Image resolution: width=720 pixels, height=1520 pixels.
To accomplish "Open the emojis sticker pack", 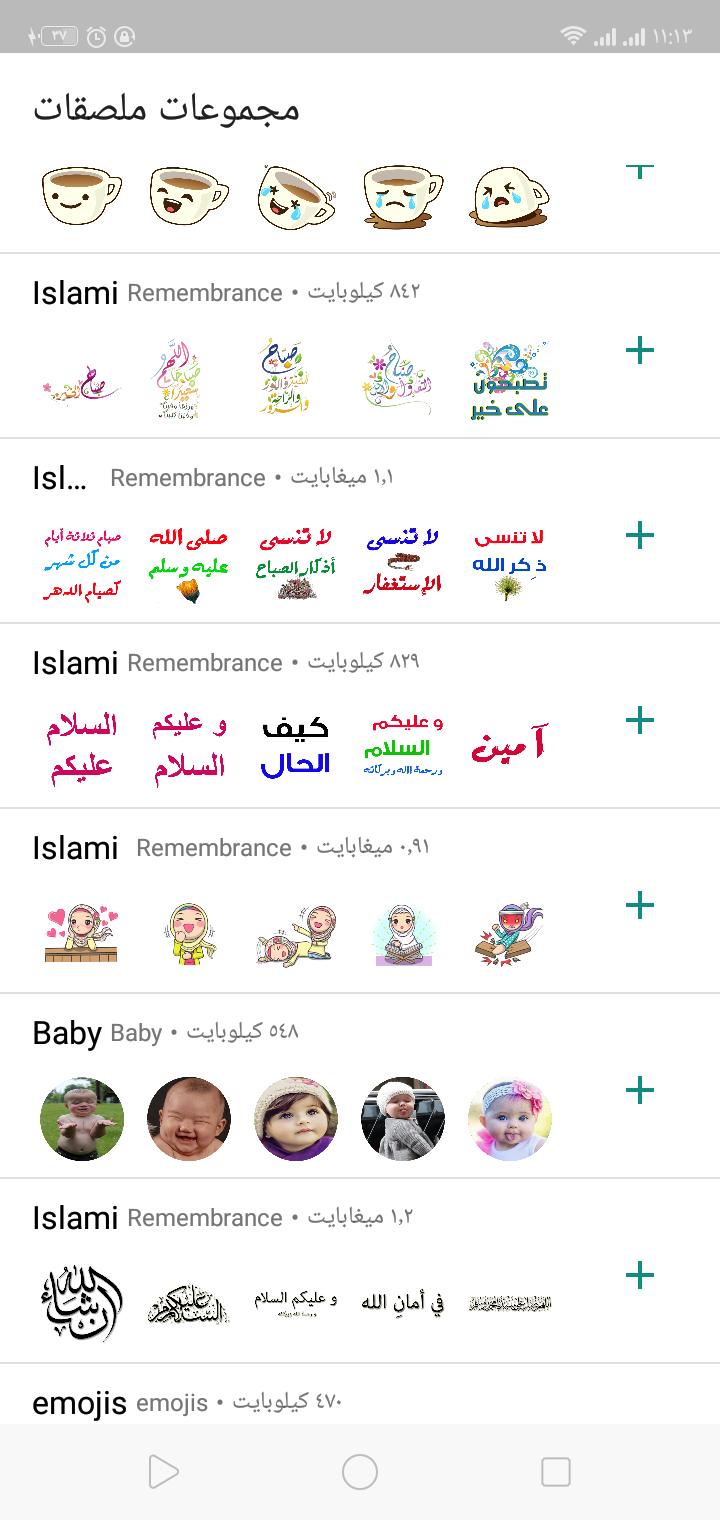I will [x=360, y=1394].
